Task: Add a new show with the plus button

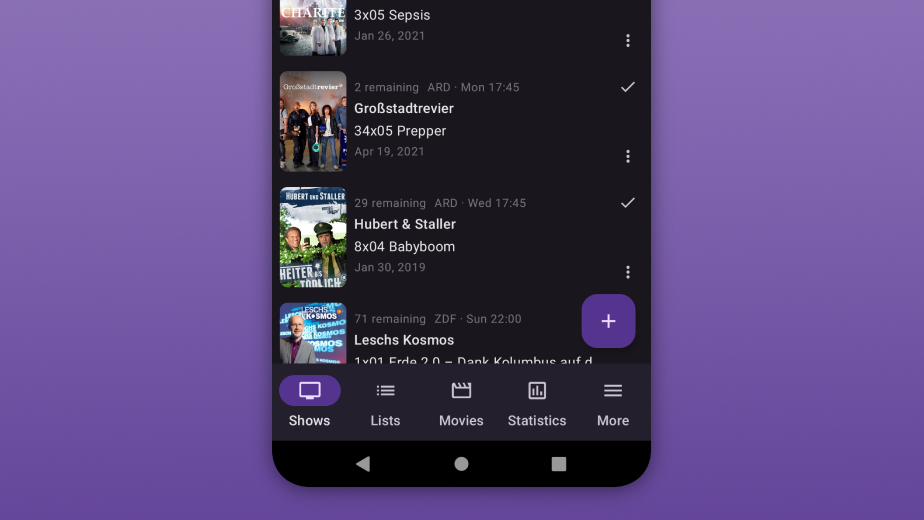Action: coord(608,321)
